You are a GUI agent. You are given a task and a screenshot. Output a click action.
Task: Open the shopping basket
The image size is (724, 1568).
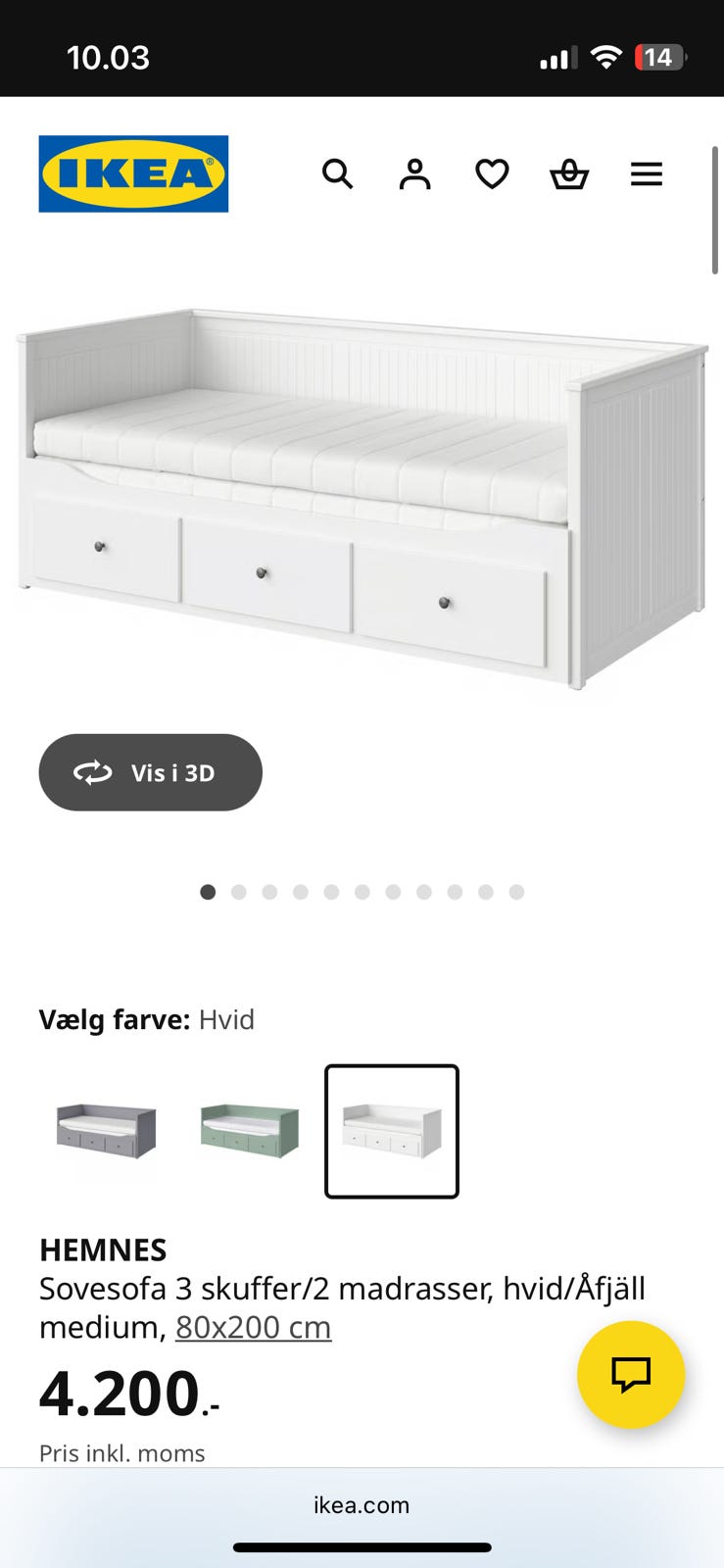tap(568, 173)
